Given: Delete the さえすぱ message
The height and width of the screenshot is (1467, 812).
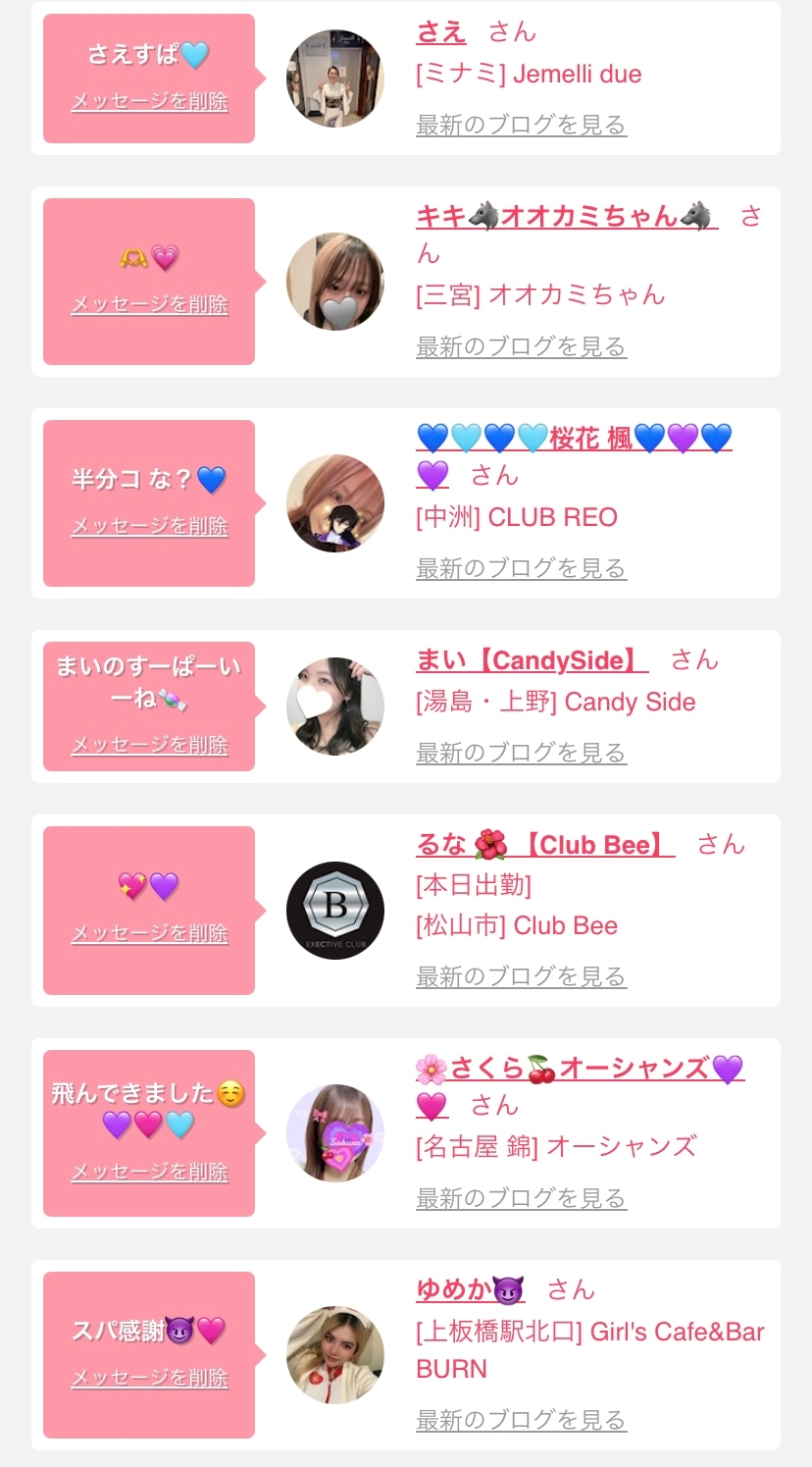Looking at the screenshot, I should point(149,102).
